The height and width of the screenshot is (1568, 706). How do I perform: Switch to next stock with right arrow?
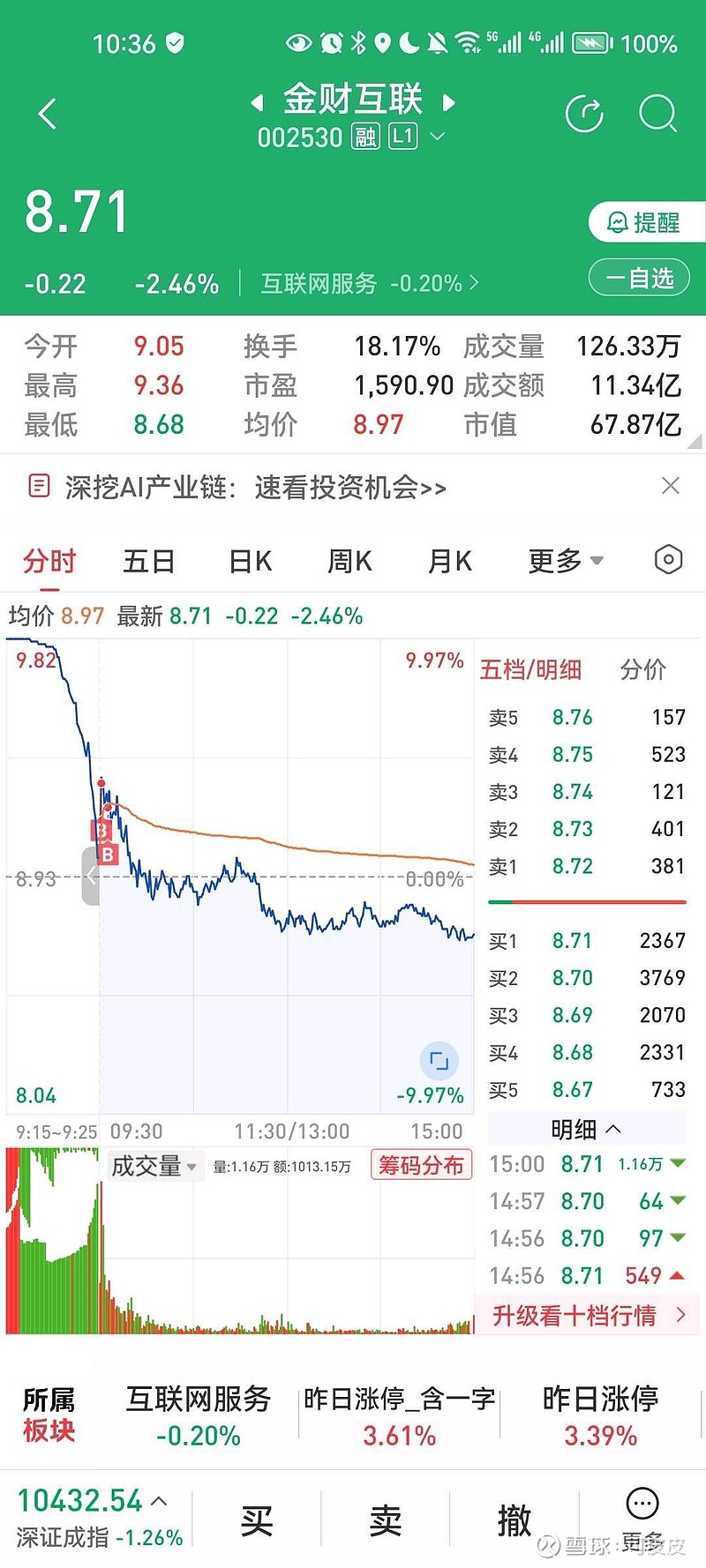(449, 101)
